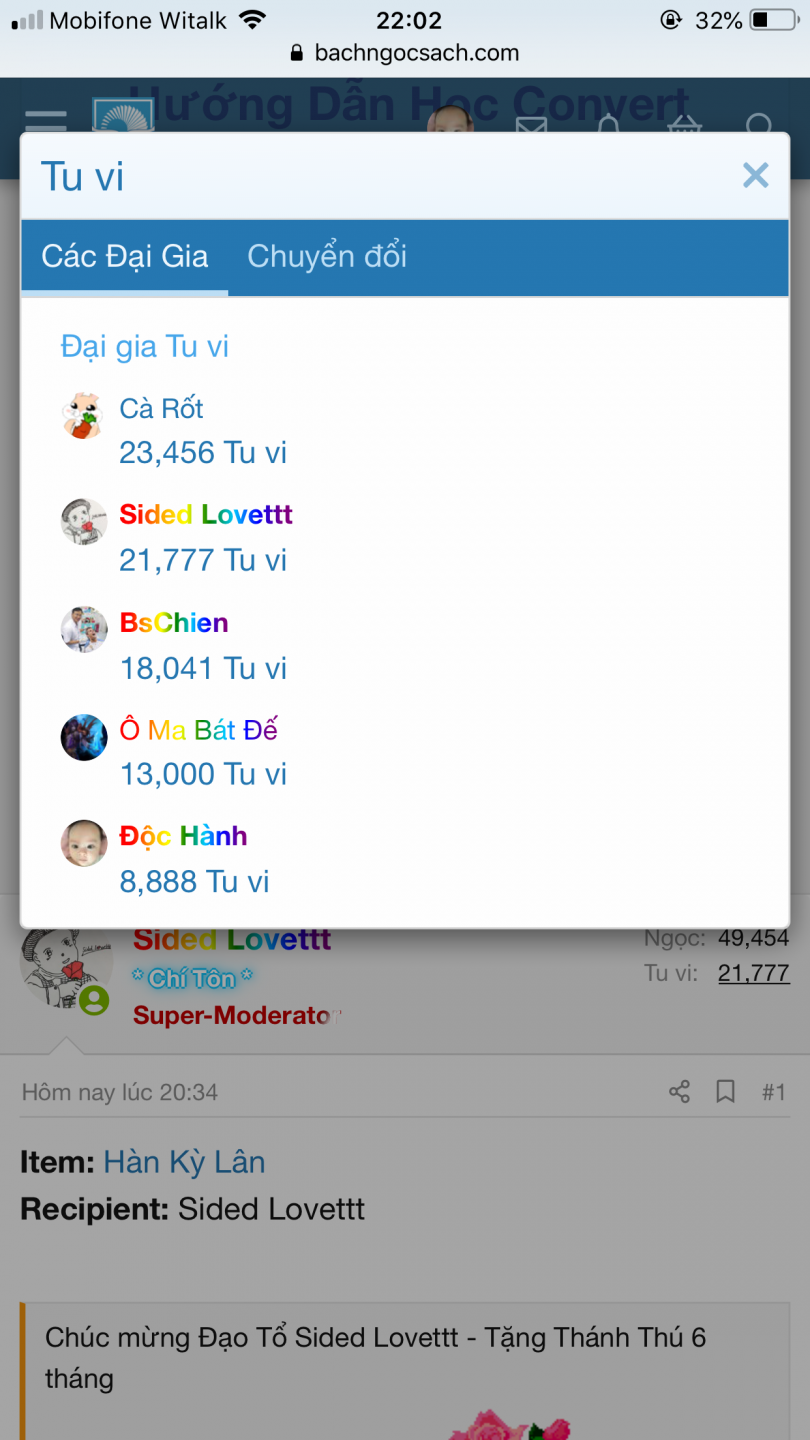The width and height of the screenshot is (810, 1440).
Task: Open Sided Lovettt's profile in the list
Action: pyautogui.click(x=206, y=514)
